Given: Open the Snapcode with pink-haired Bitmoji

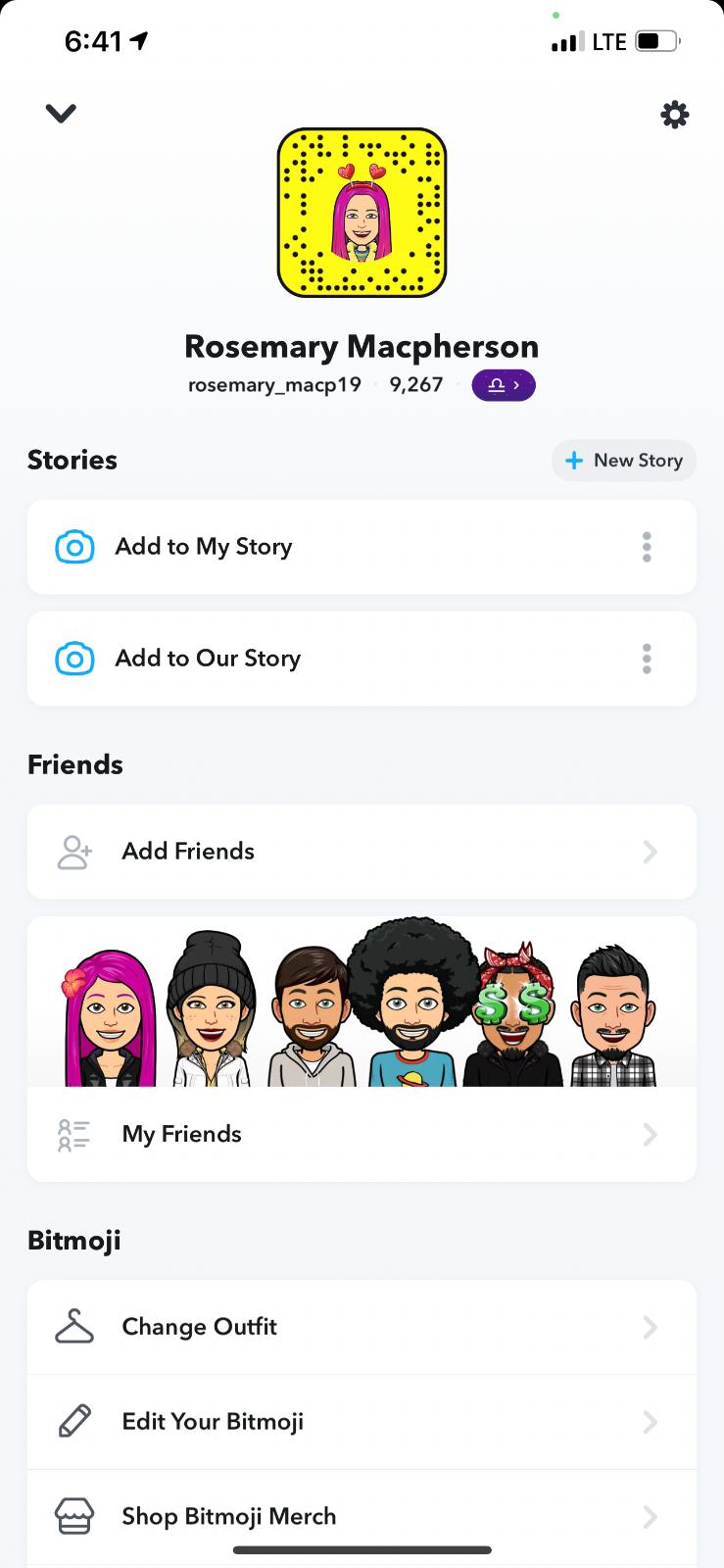Looking at the screenshot, I should (362, 213).
